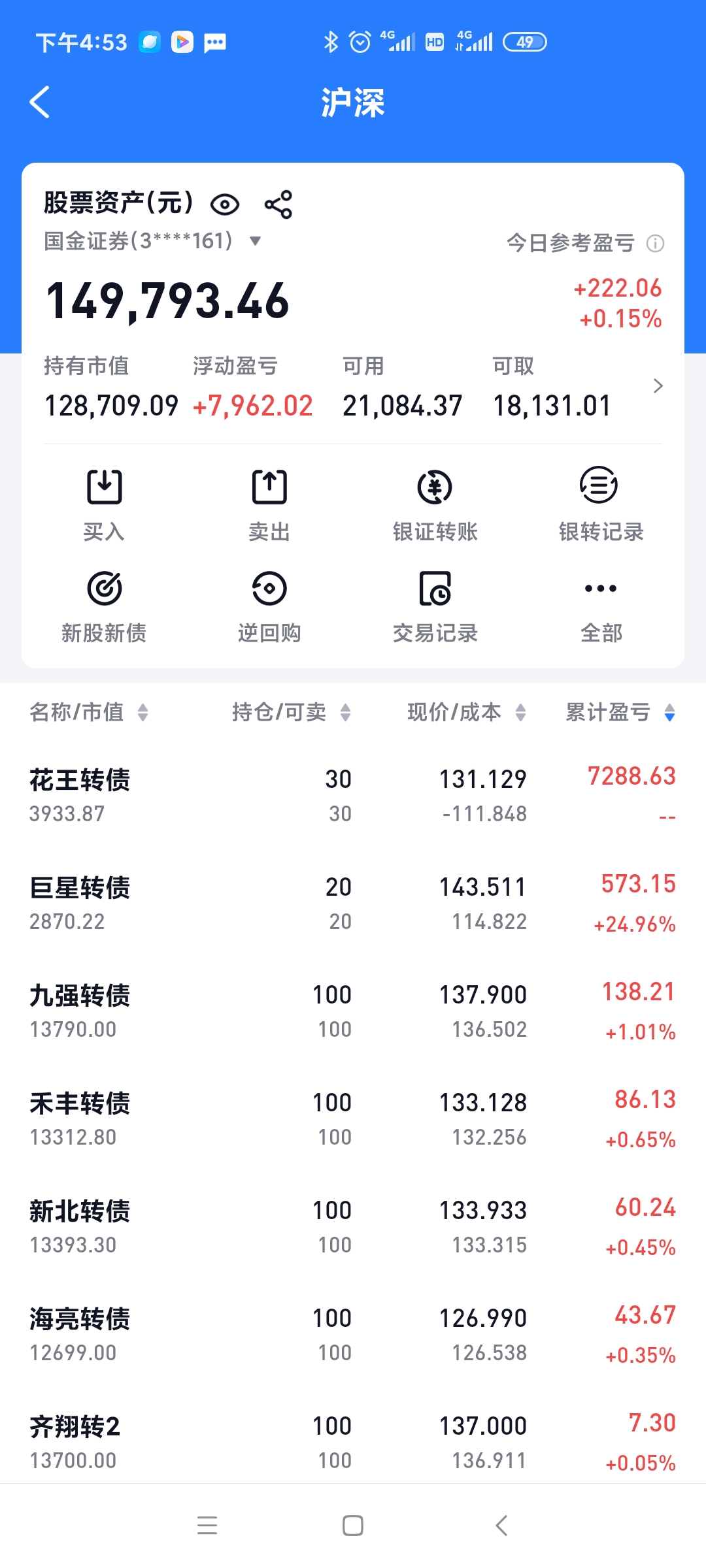Tap the system home button
This screenshot has height=1568, width=706.
[353, 1526]
